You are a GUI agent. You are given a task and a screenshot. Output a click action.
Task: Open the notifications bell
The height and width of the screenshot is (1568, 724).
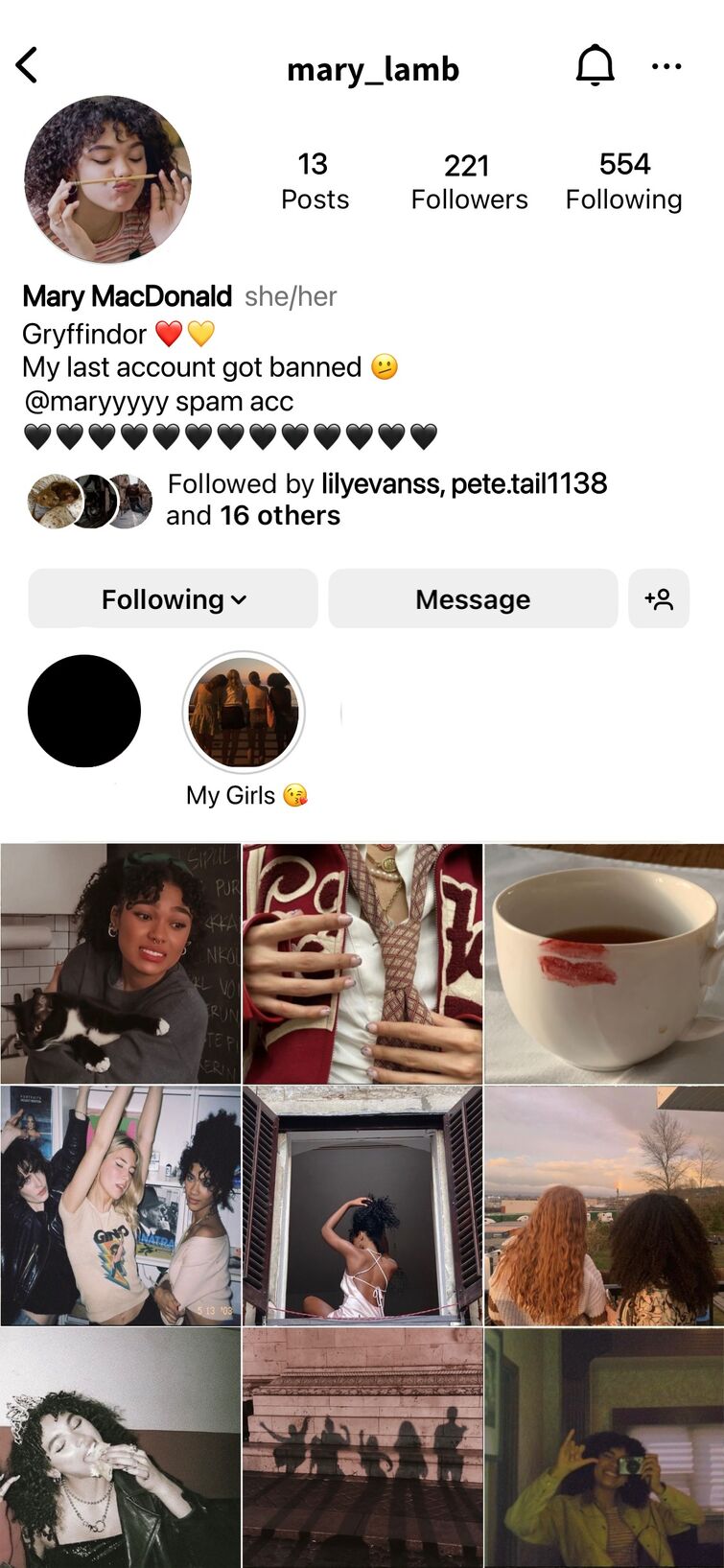coord(595,66)
